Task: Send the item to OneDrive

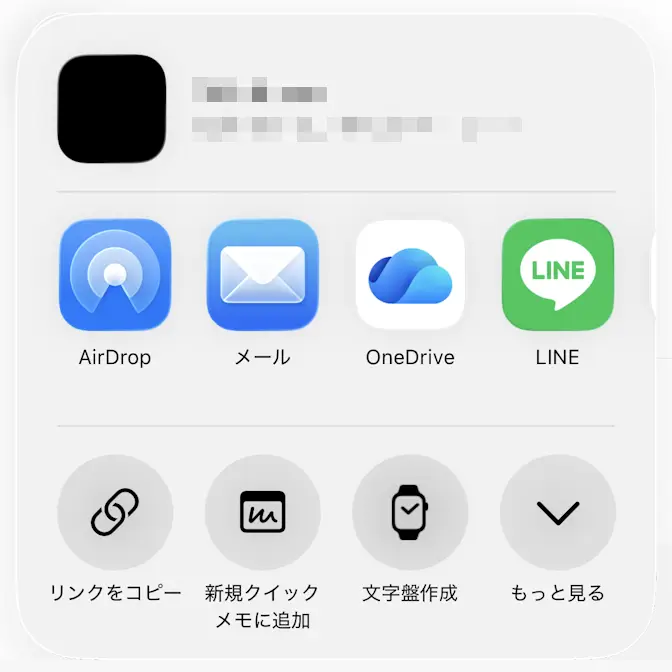Action: (410, 275)
